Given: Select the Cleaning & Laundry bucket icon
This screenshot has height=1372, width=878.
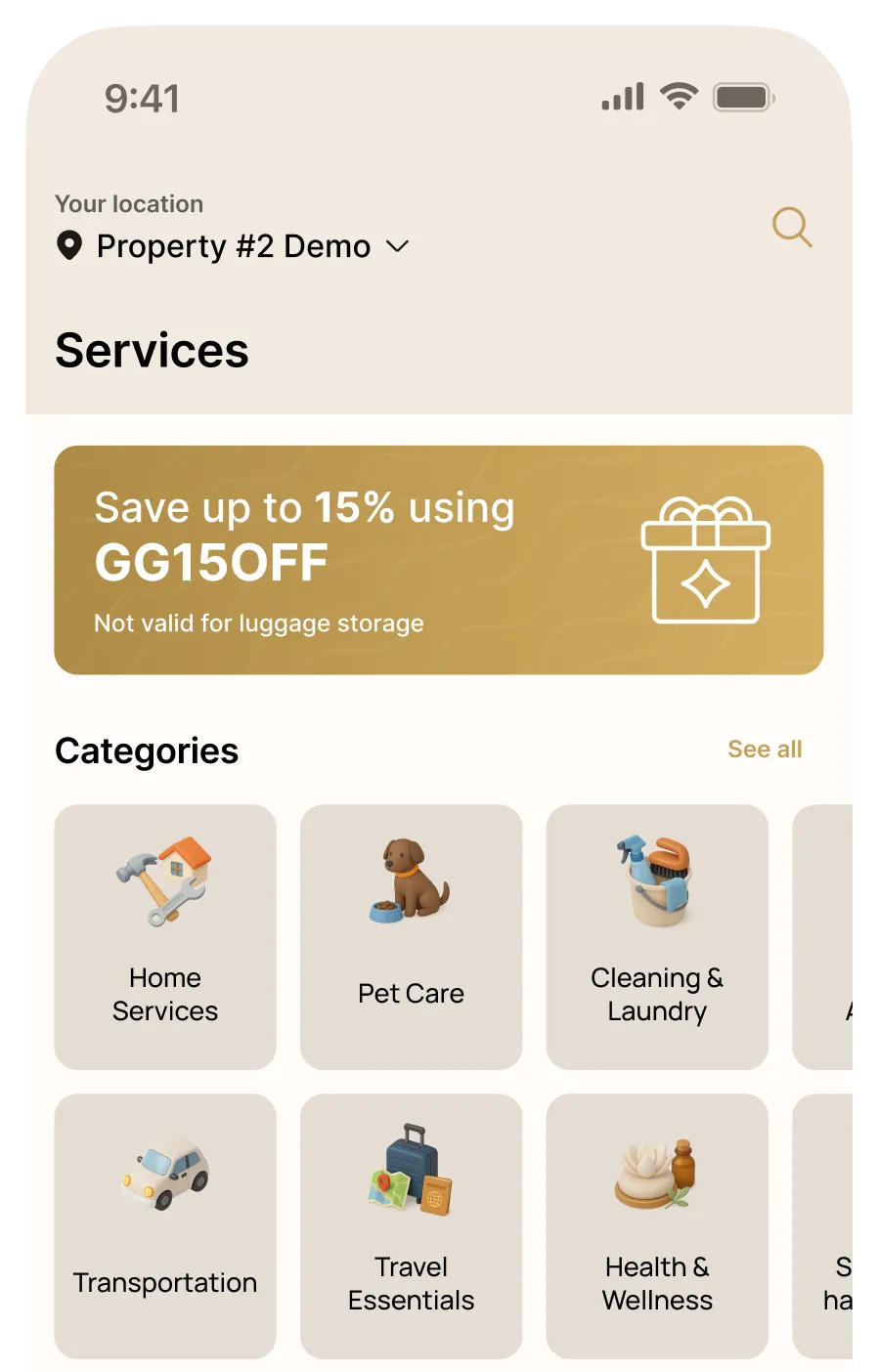Looking at the screenshot, I should [656, 880].
